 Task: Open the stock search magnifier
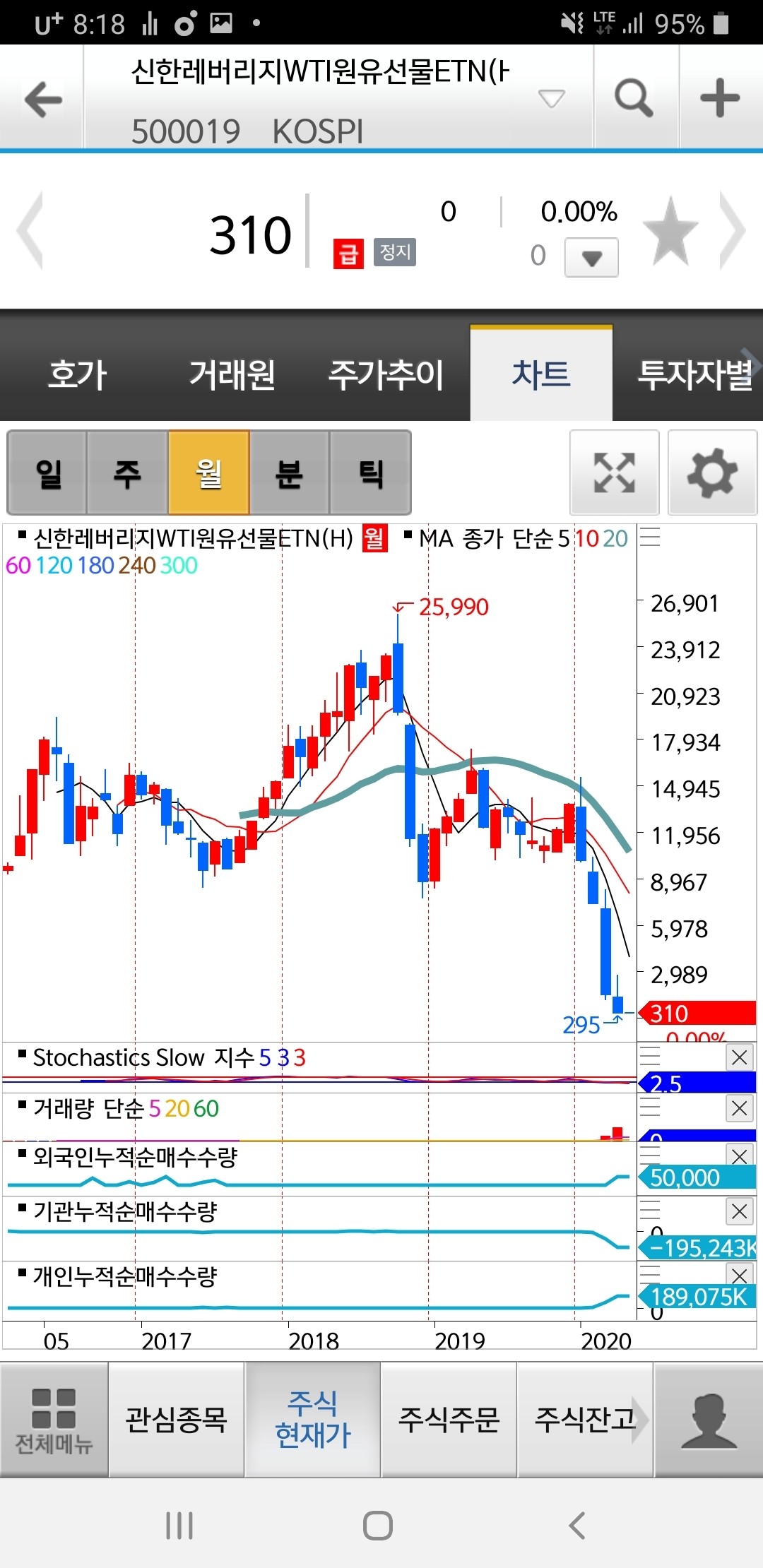point(634,97)
